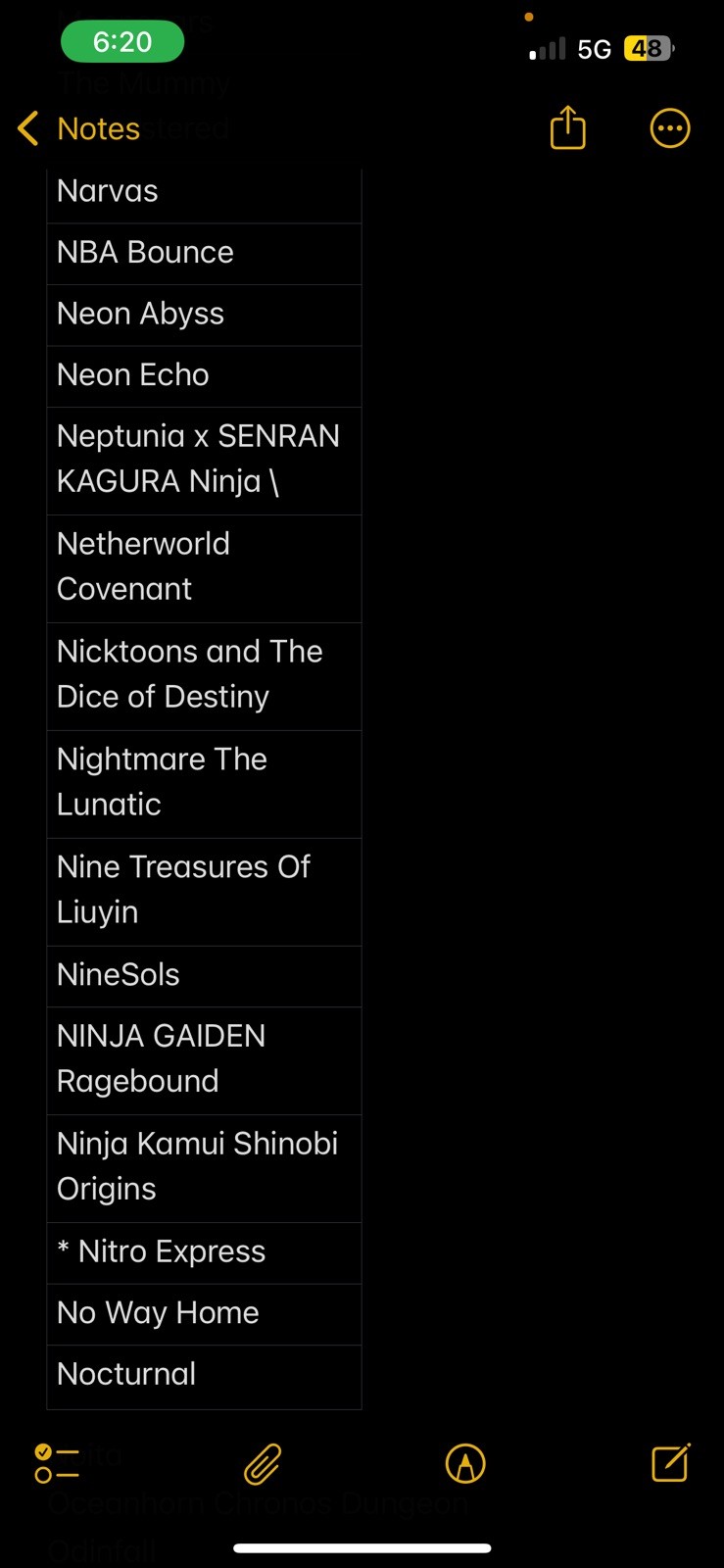
Task: Add a checklist to the note
Action: (57, 1463)
